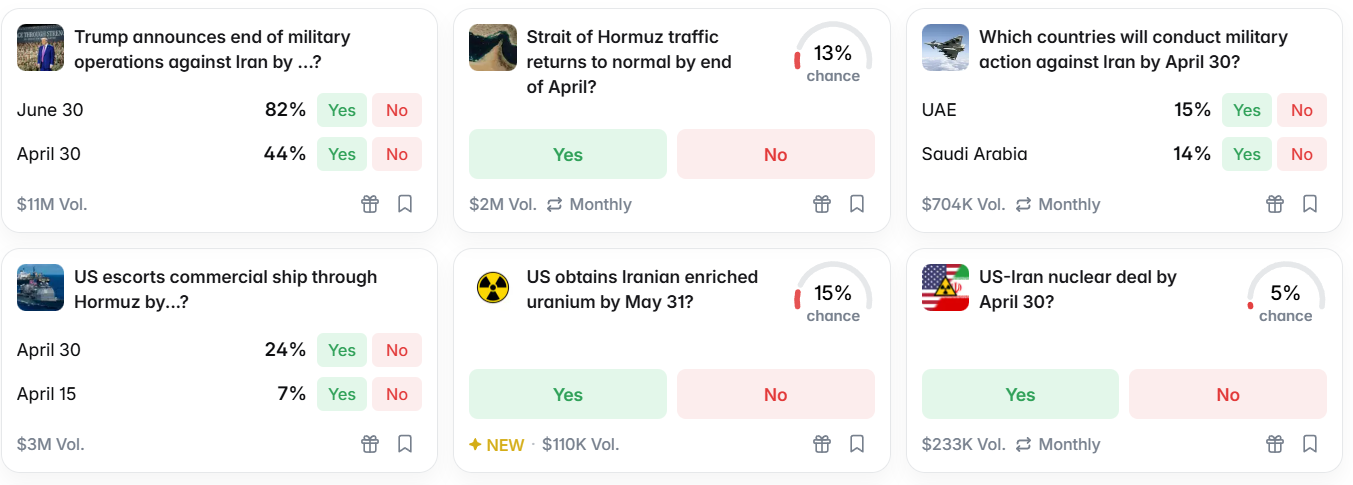Bookmark the Strait of Hormuz traffic market
This screenshot has height=485, width=1353.
[x=857, y=204]
